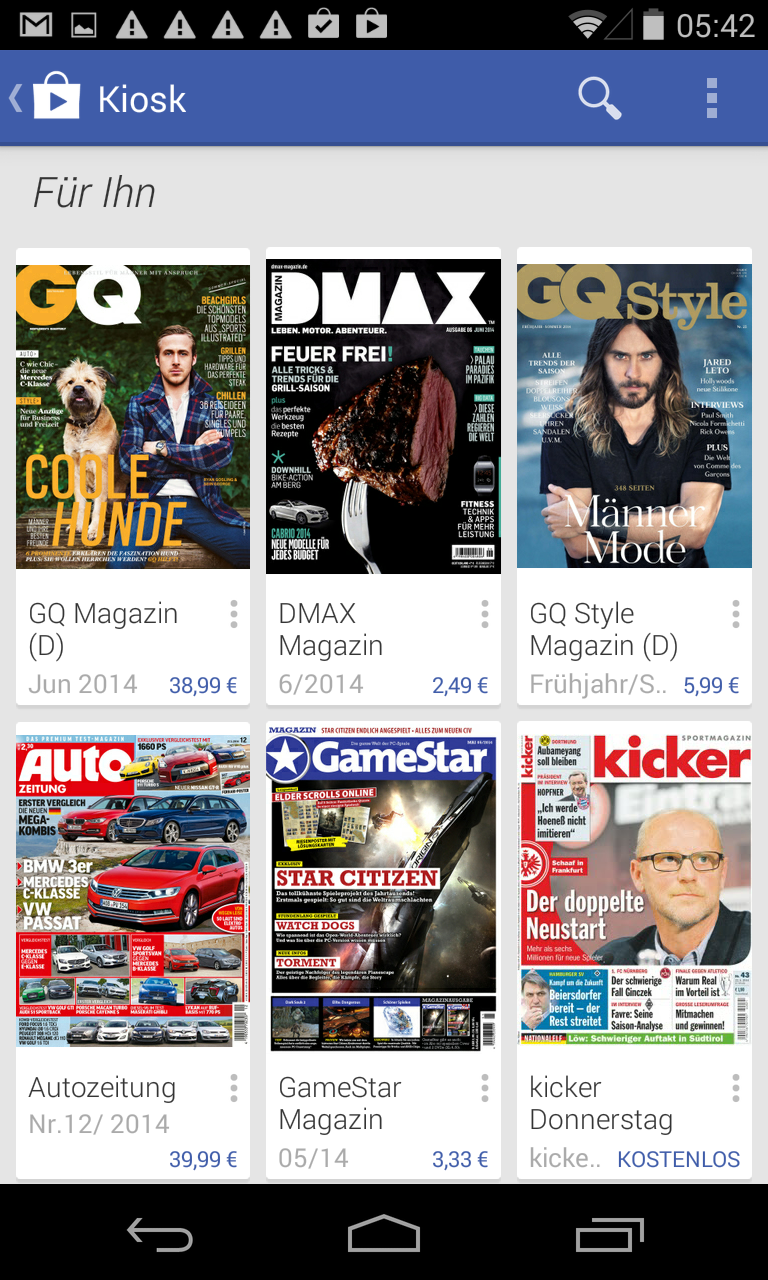The image size is (768, 1280).
Task: Select the Autozeitung magazine card
Action: 133,890
